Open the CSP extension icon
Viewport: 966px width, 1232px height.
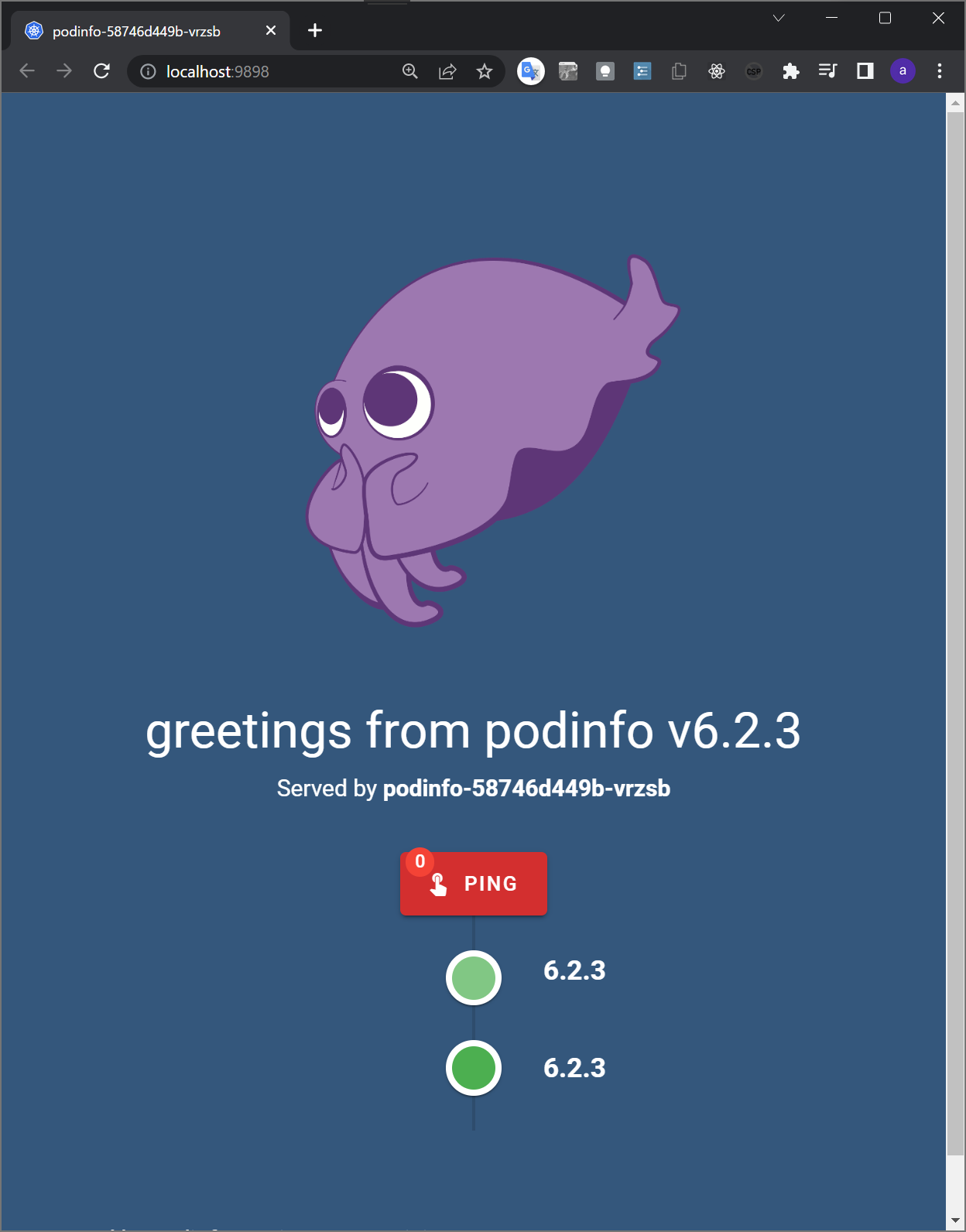(753, 71)
